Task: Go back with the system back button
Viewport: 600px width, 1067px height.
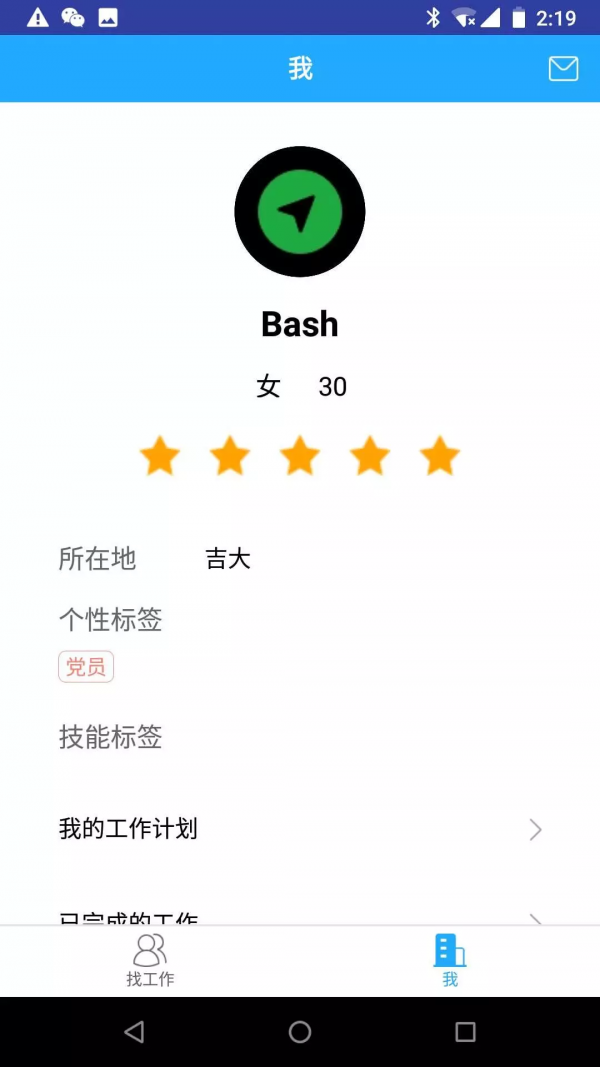Action: (x=134, y=1032)
